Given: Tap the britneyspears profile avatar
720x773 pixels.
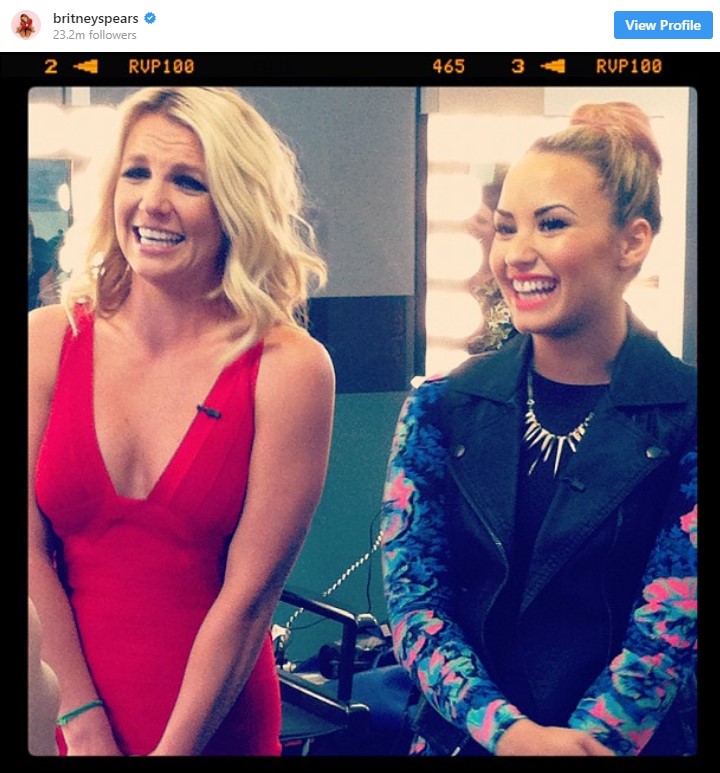Looking at the screenshot, I should [x=26, y=25].
